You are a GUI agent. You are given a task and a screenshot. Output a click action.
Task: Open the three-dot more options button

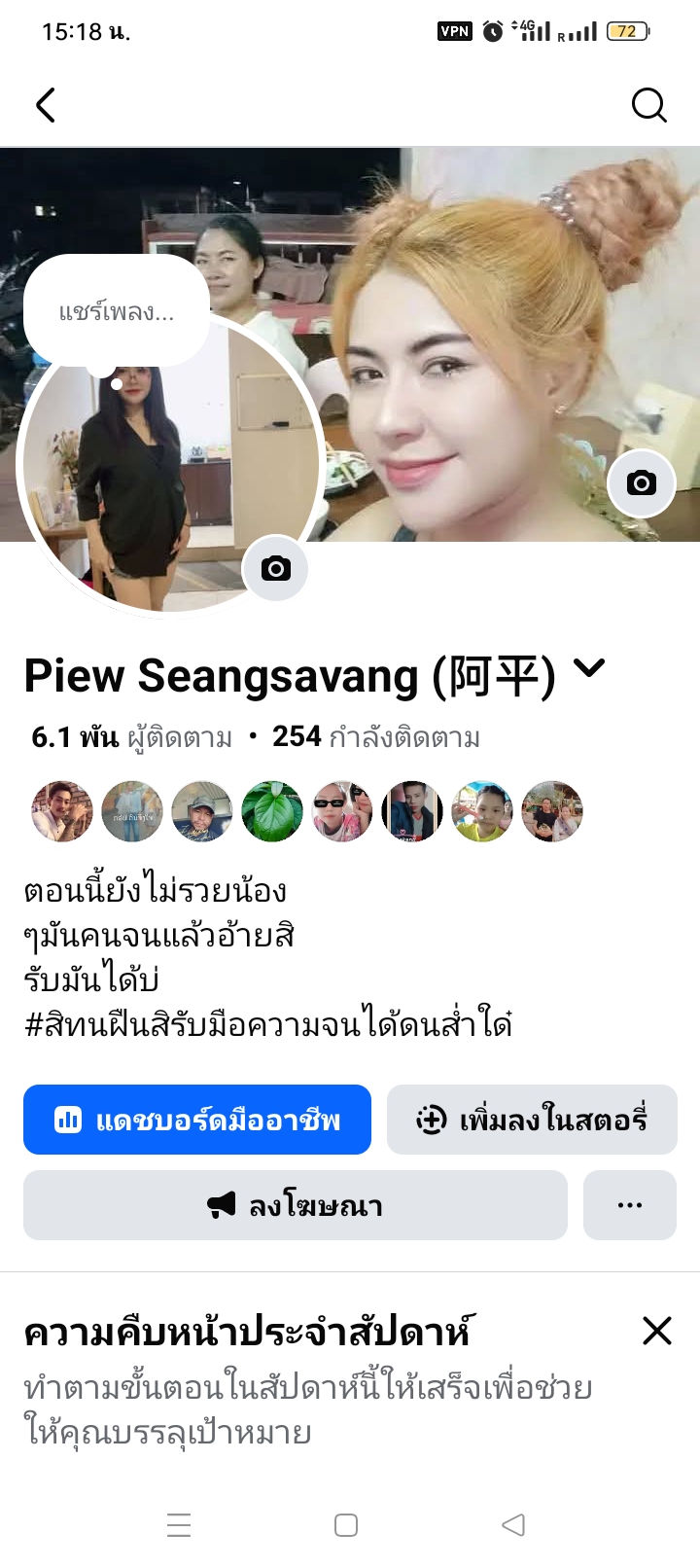pos(630,1205)
